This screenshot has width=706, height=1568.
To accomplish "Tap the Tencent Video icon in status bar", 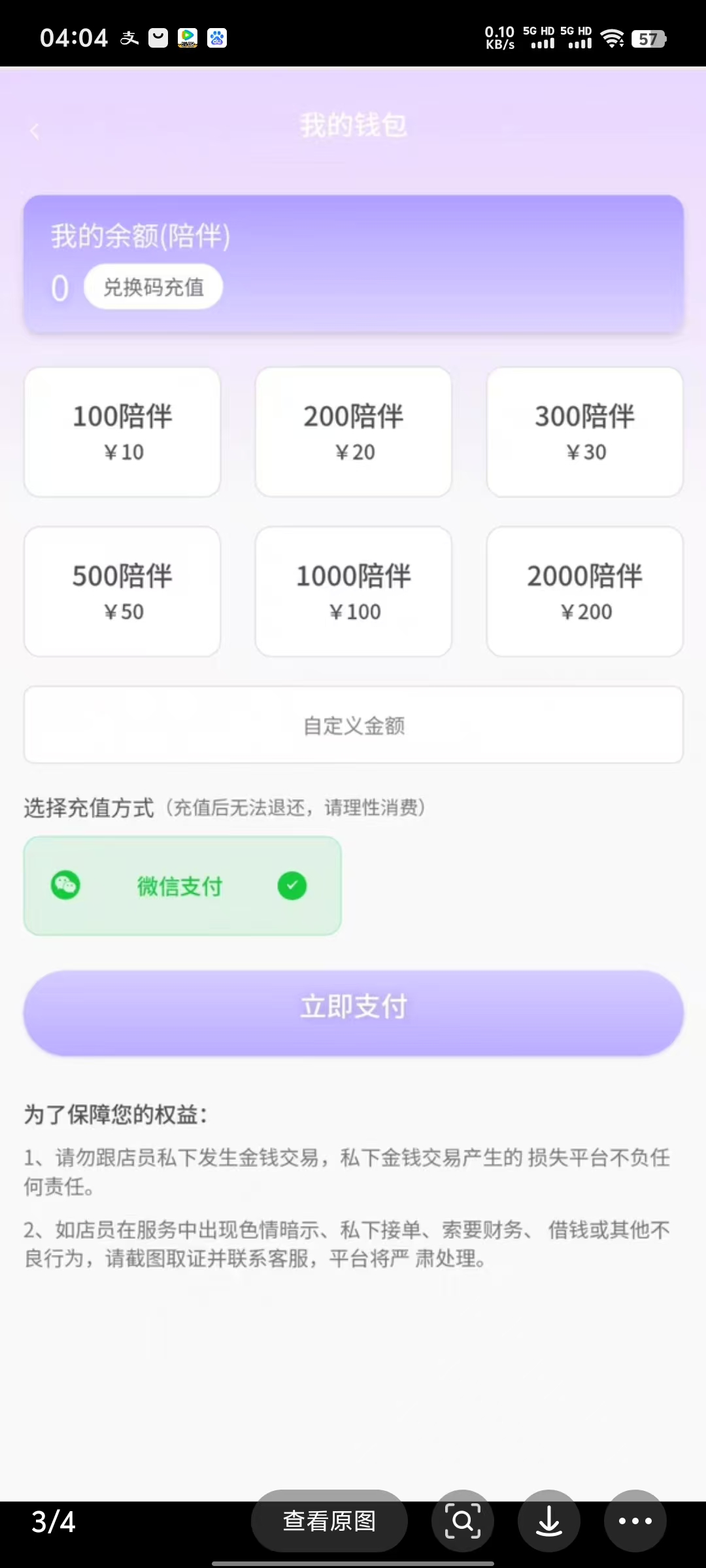I will 188,39.
